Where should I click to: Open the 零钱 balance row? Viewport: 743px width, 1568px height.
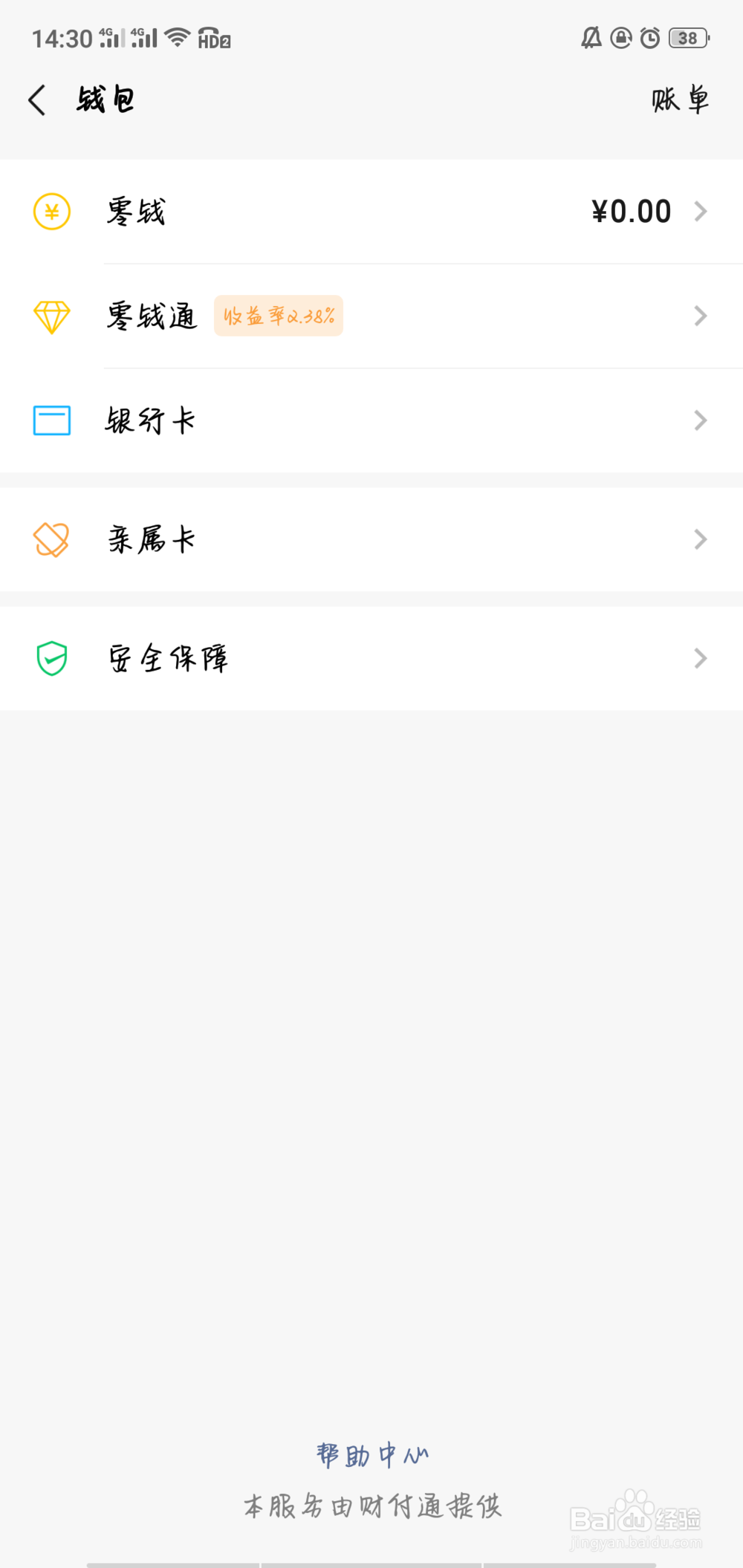point(371,212)
